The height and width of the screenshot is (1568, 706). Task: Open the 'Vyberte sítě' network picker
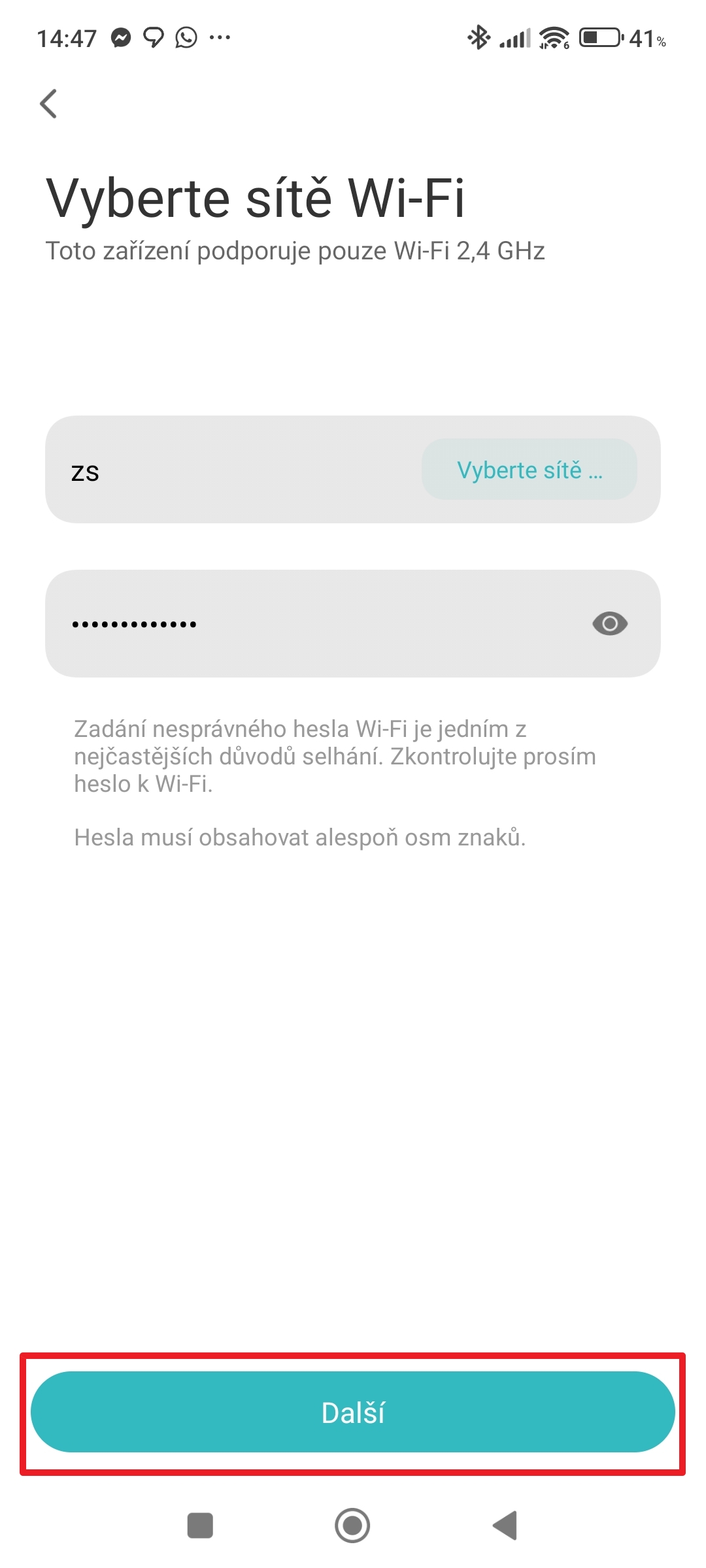(529, 470)
